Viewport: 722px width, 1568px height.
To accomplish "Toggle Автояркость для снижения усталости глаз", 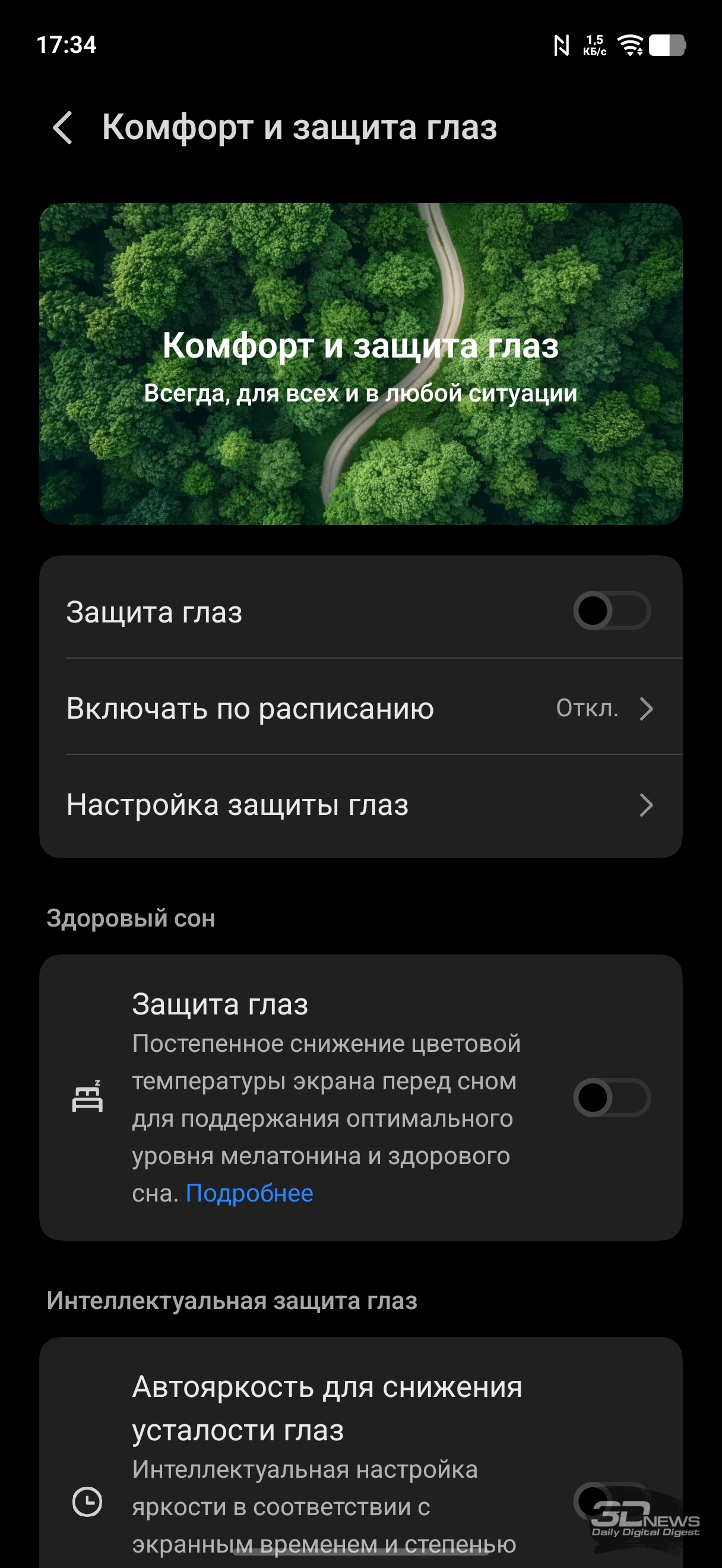I will (612, 1501).
